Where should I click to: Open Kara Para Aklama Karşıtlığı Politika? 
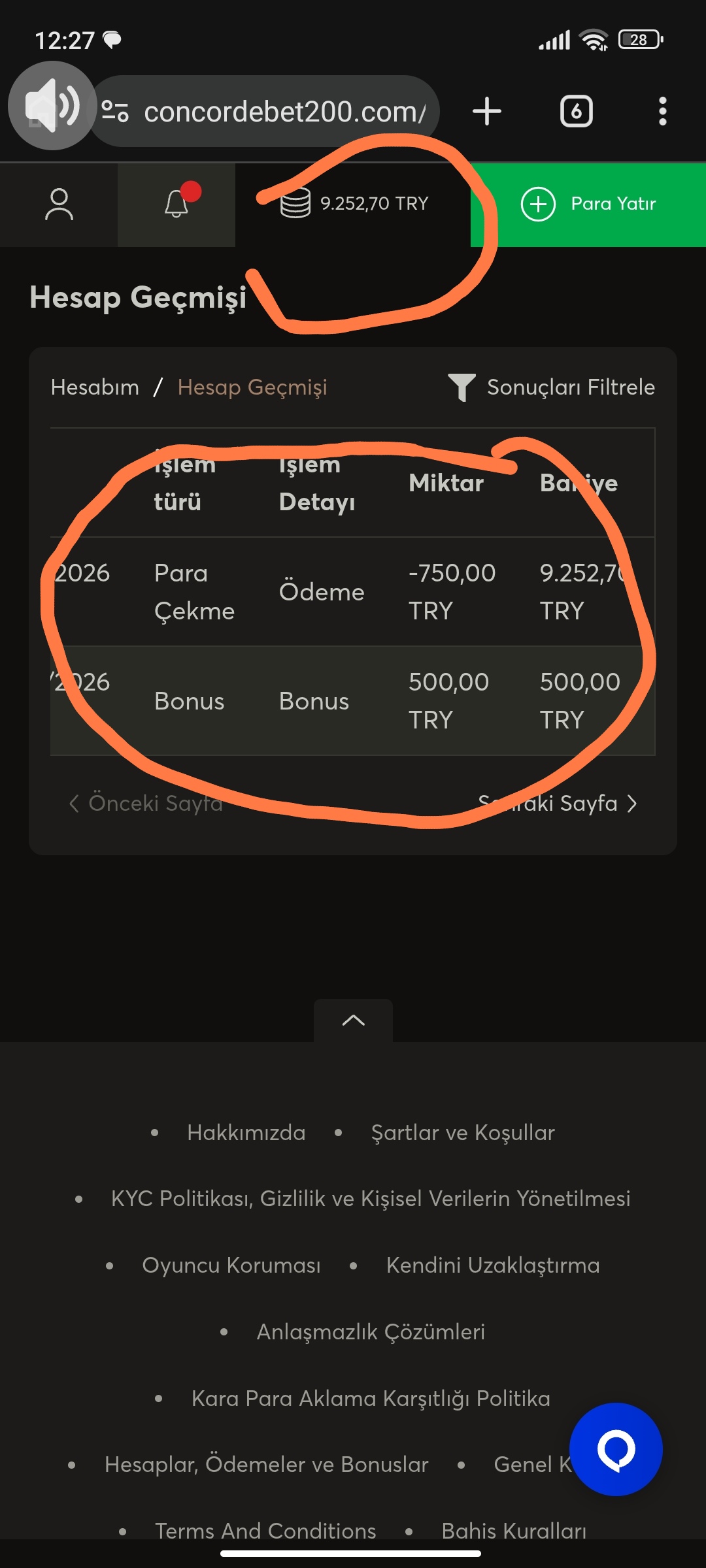point(371,1399)
